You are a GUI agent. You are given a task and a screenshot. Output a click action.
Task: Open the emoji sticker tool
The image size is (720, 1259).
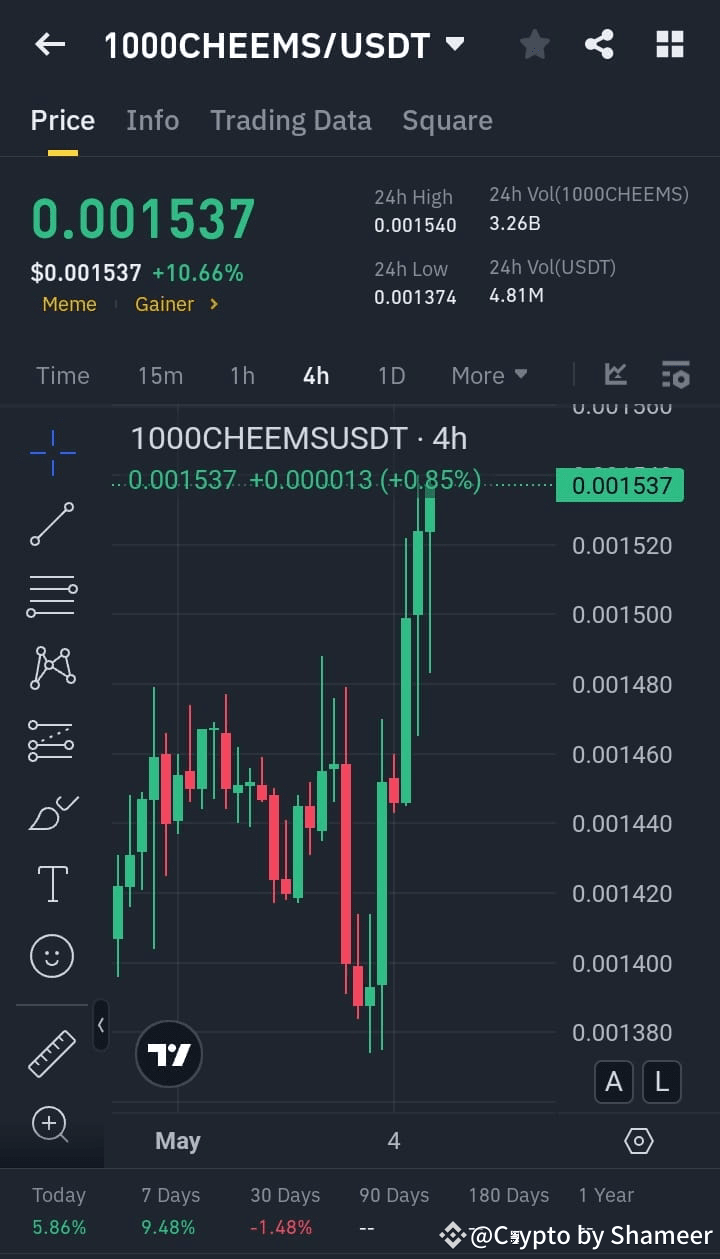coord(52,956)
